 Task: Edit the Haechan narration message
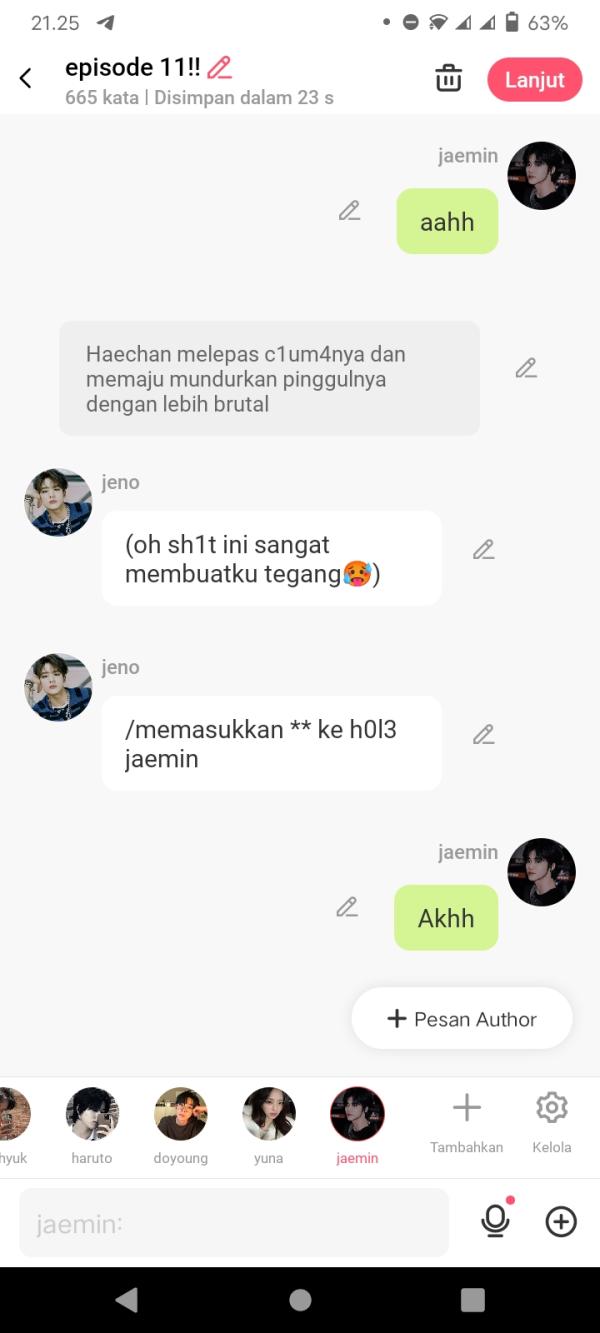pyautogui.click(x=526, y=368)
